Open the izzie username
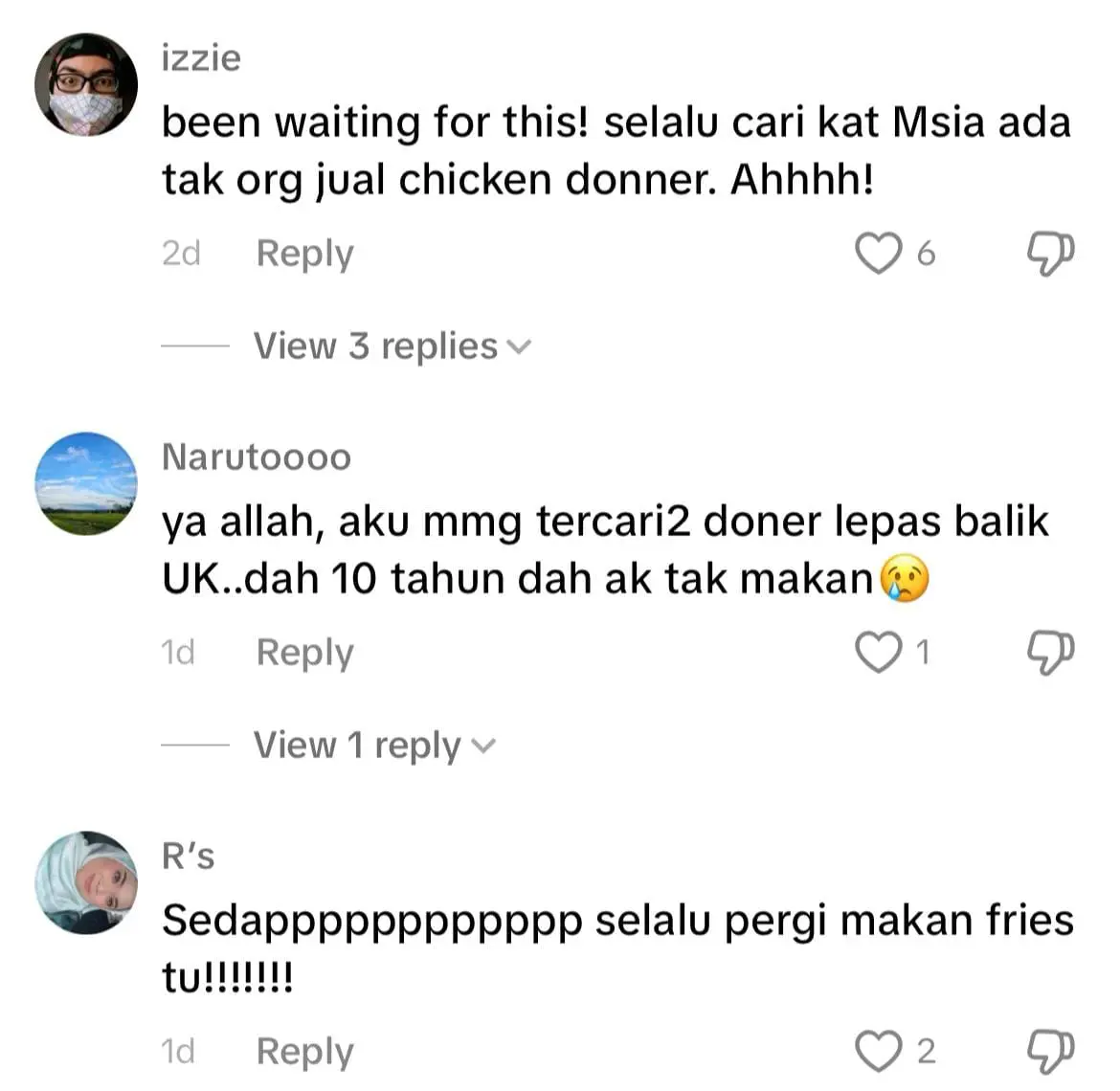Image resolution: width=1120 pixels, height=1091 pixels. [x=201, y=58]
